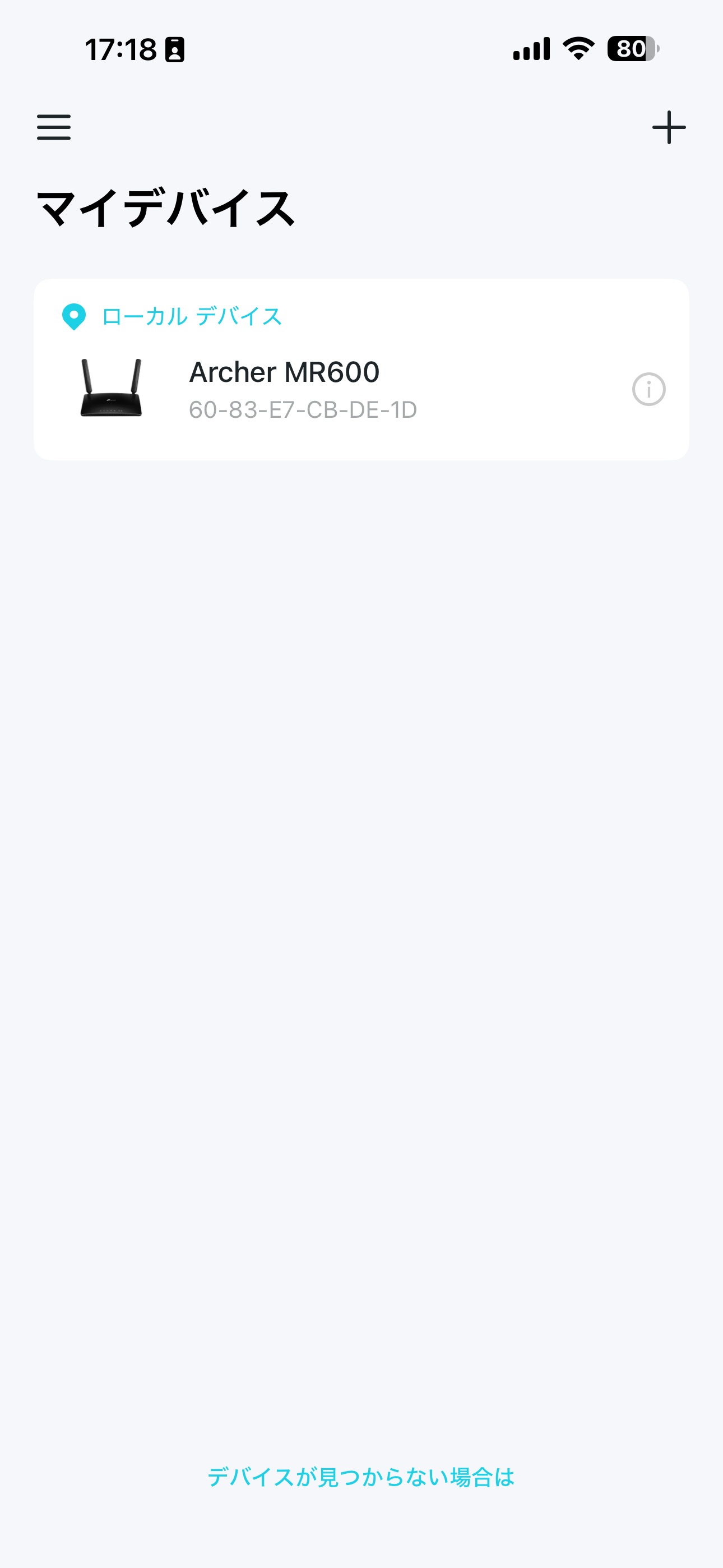This screenshot has height=1568, width=723.
Task: Open the hamburger drawer menu
Action: tap(54, 127)
